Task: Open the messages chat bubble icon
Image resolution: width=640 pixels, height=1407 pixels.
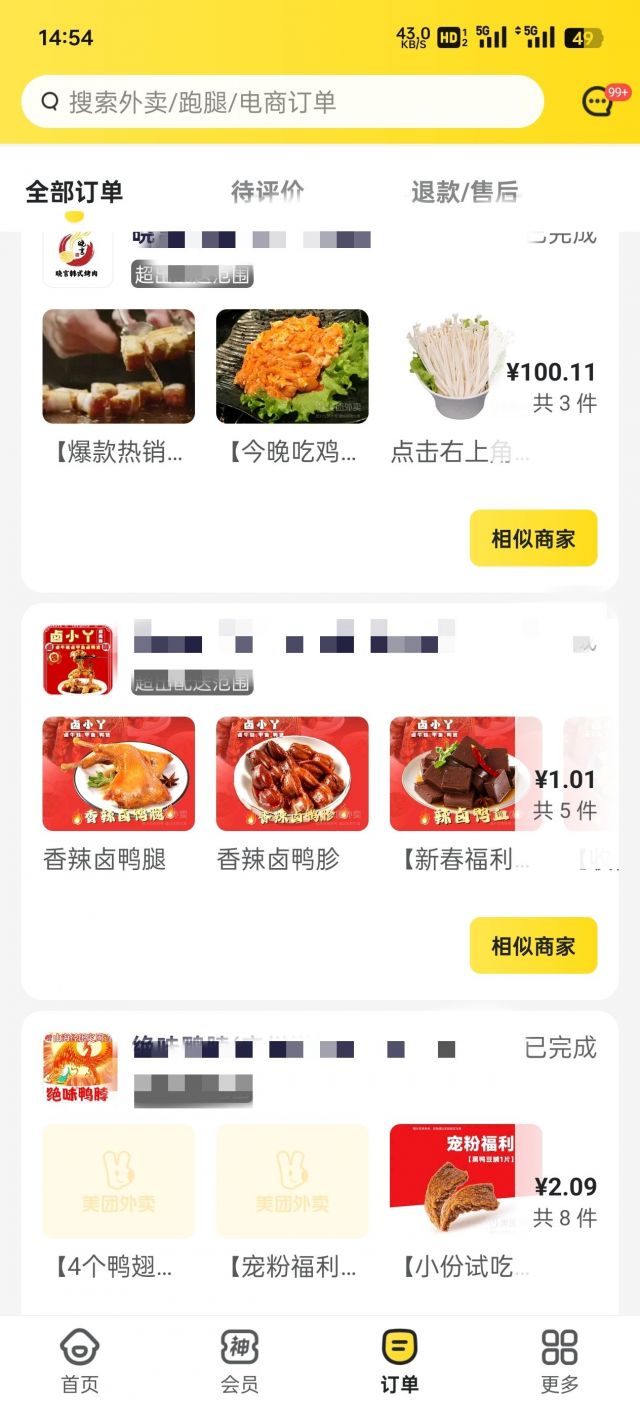Action: tap(598, 101)
